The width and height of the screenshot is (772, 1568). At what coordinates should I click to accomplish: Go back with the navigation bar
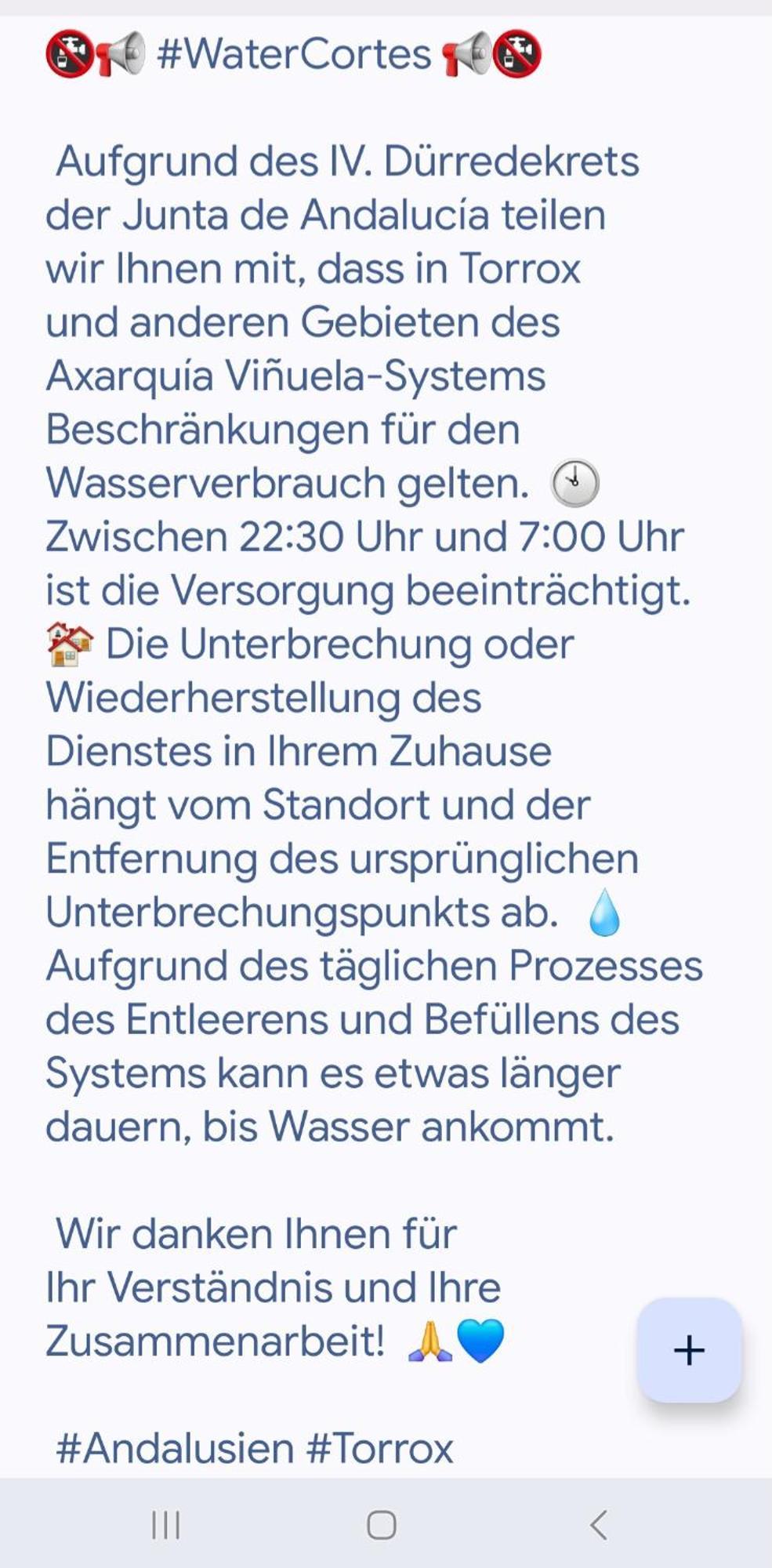(599, 1525)
